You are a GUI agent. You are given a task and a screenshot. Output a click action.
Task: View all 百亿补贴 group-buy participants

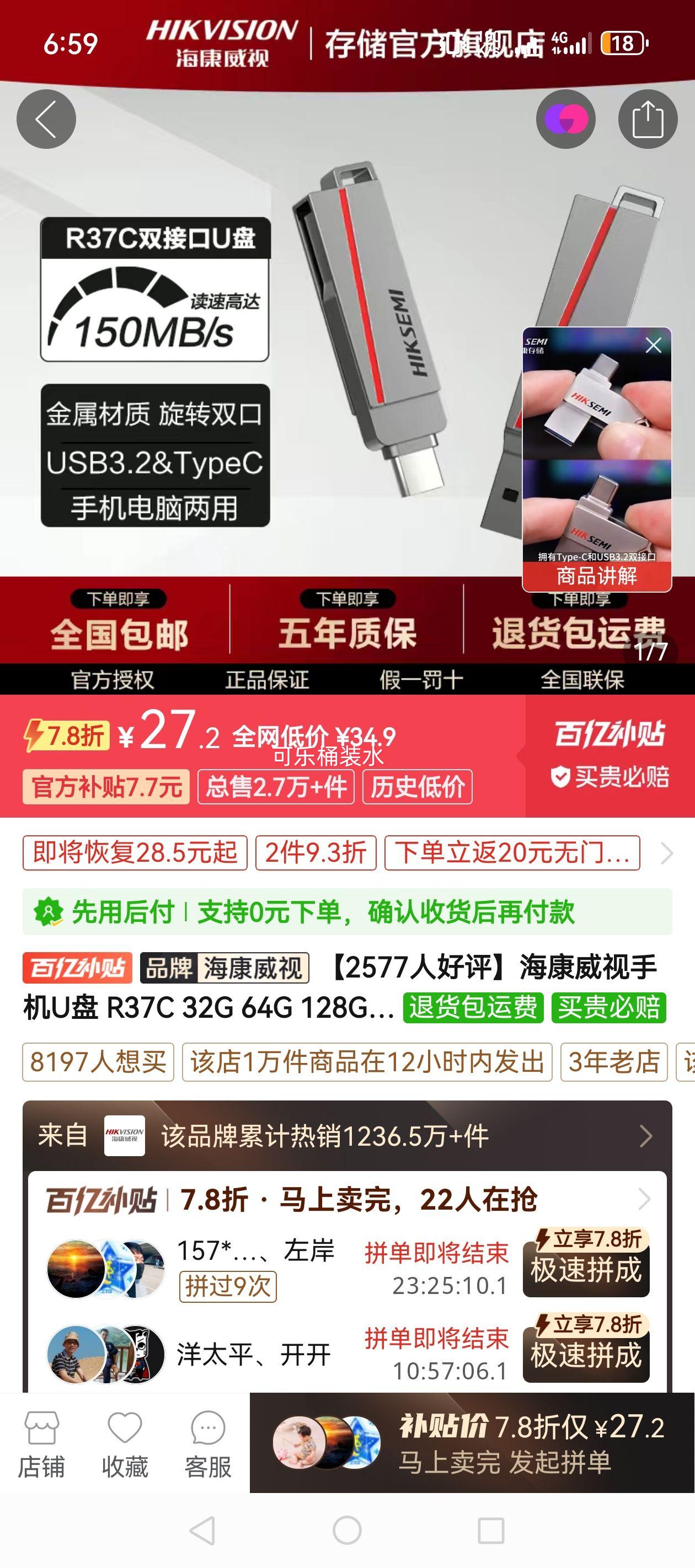click(x=644, y=1199)
